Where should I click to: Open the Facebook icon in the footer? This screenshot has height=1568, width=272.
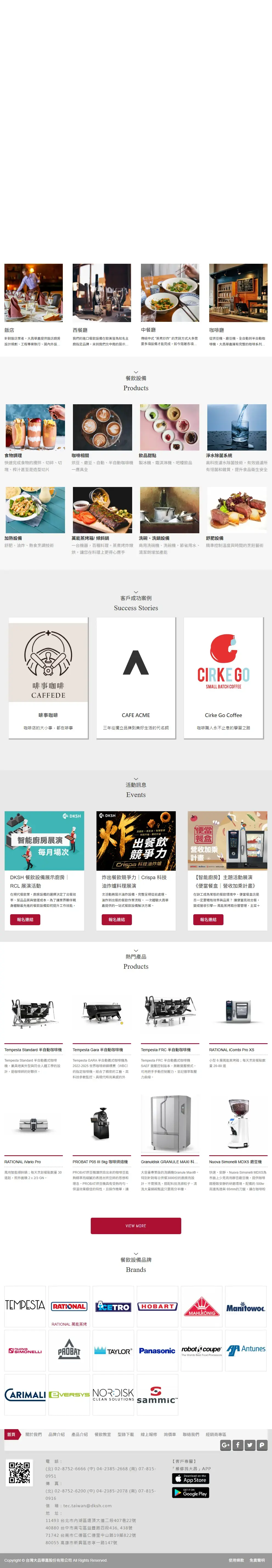click(238, 1444)
